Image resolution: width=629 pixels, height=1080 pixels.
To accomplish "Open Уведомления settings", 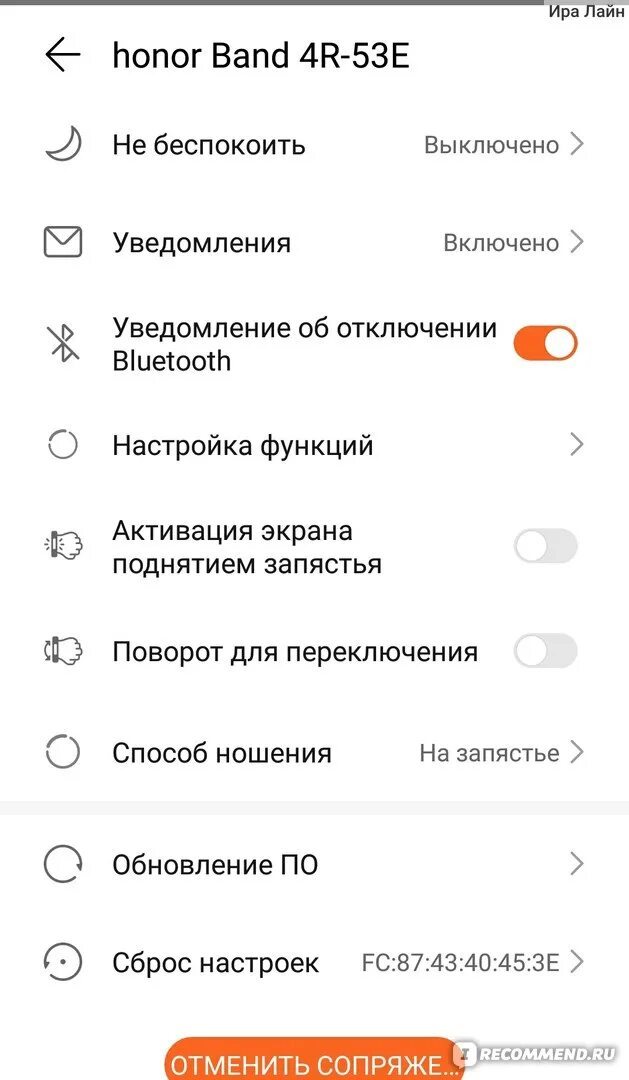I will coord(314,243).
